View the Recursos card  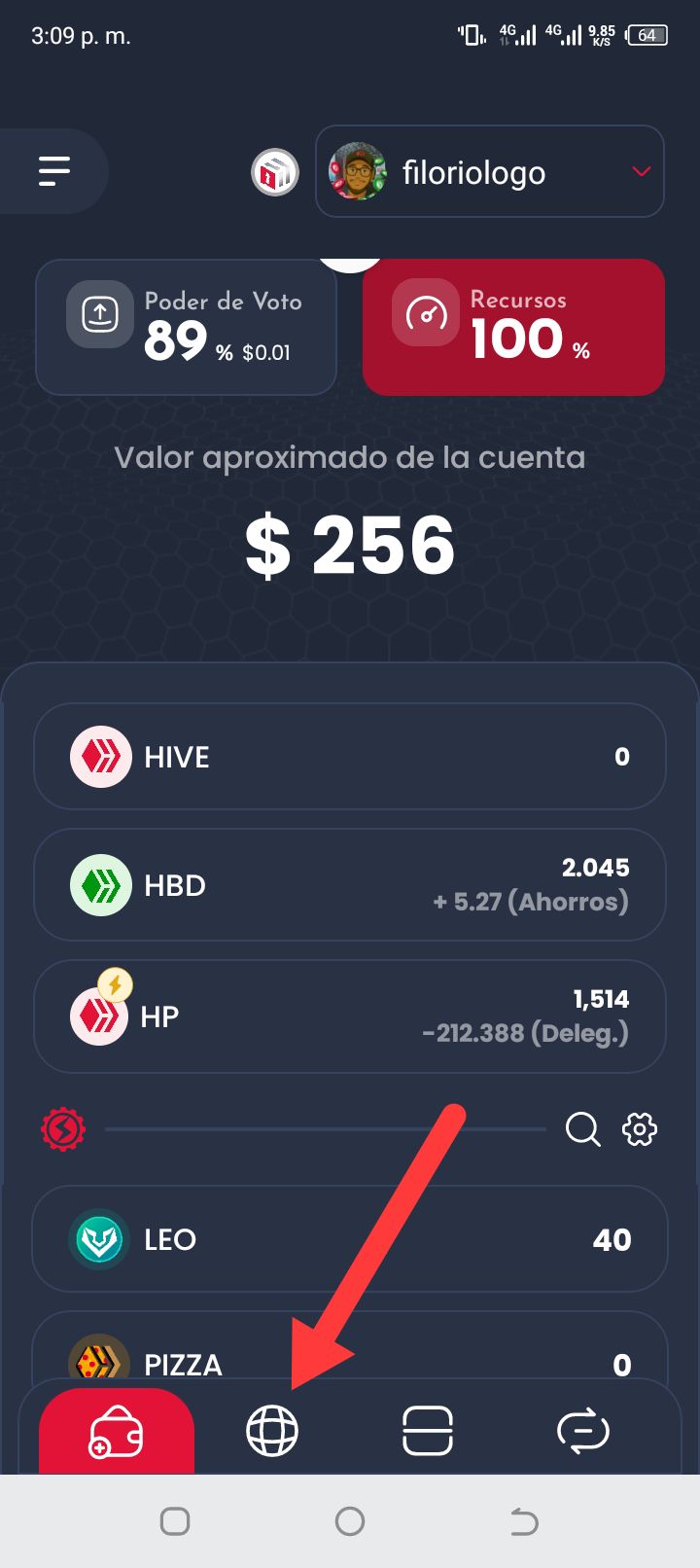click(x=513, y=327)
